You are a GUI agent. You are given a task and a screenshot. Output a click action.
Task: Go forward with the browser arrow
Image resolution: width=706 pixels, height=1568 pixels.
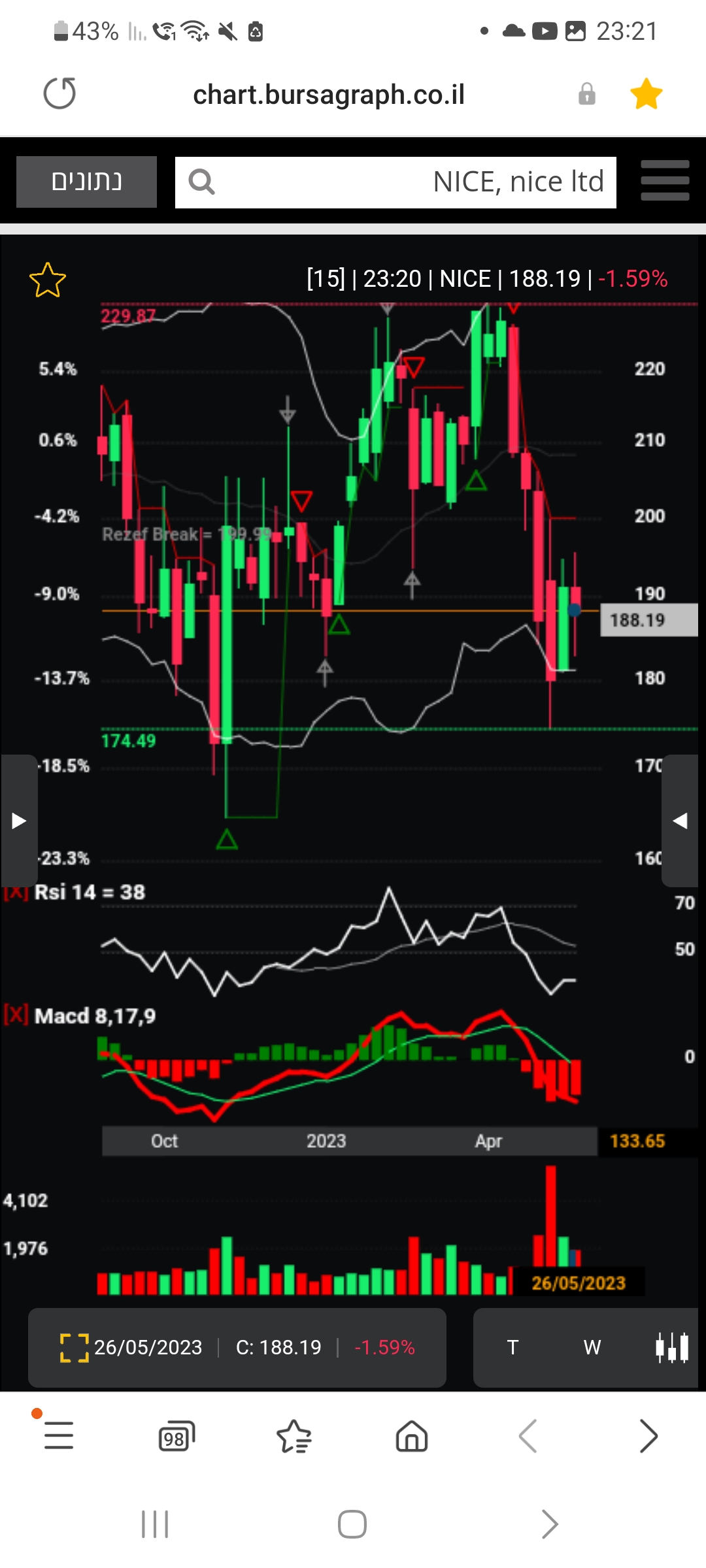coord(648,1437)
